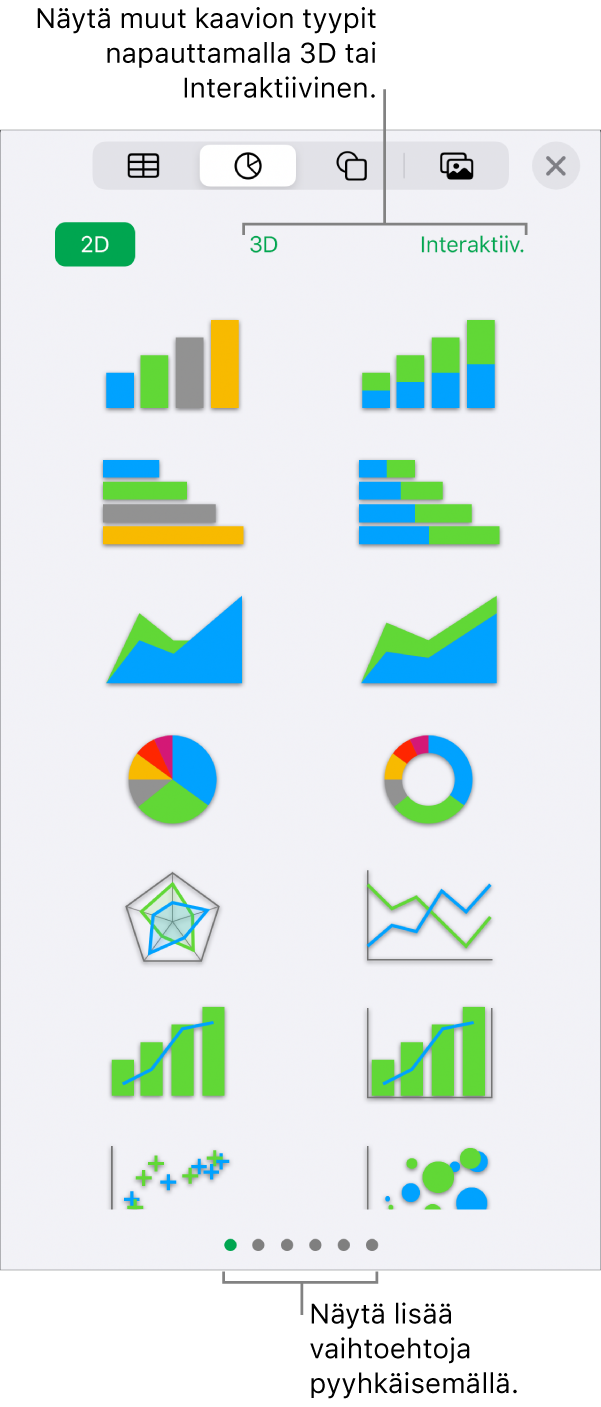The width and height of the screenshot is (601, 1407).
Task: Select the 2D chart category
Action: click(x=95, y=245)
